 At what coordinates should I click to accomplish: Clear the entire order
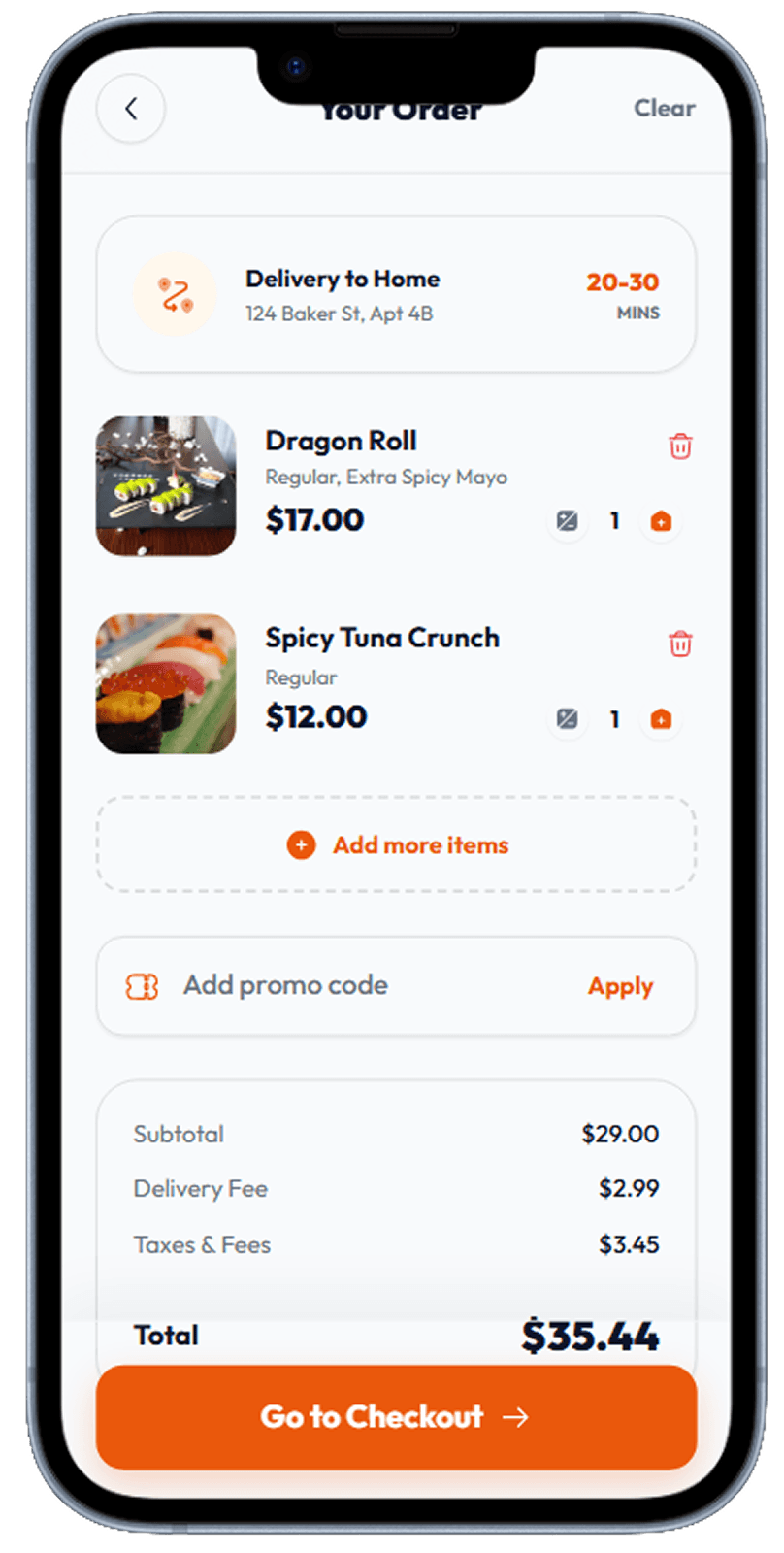pyautogui.click(x=664, y=109)
